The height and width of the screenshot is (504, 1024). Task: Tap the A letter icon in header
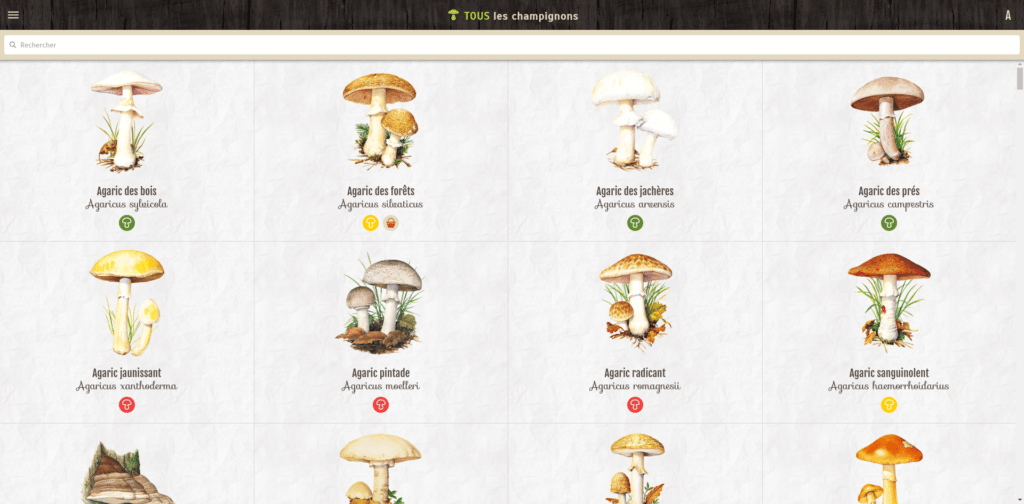[x=1007, y=15]
